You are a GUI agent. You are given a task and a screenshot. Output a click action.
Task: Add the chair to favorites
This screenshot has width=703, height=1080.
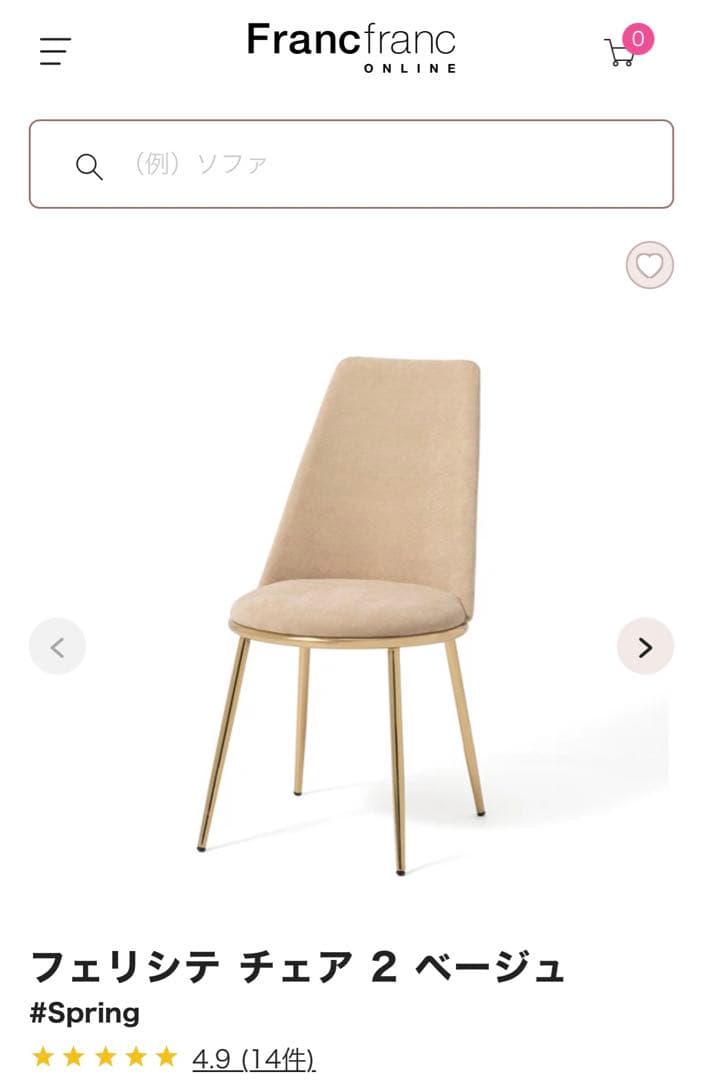click(x=649, y=266)
